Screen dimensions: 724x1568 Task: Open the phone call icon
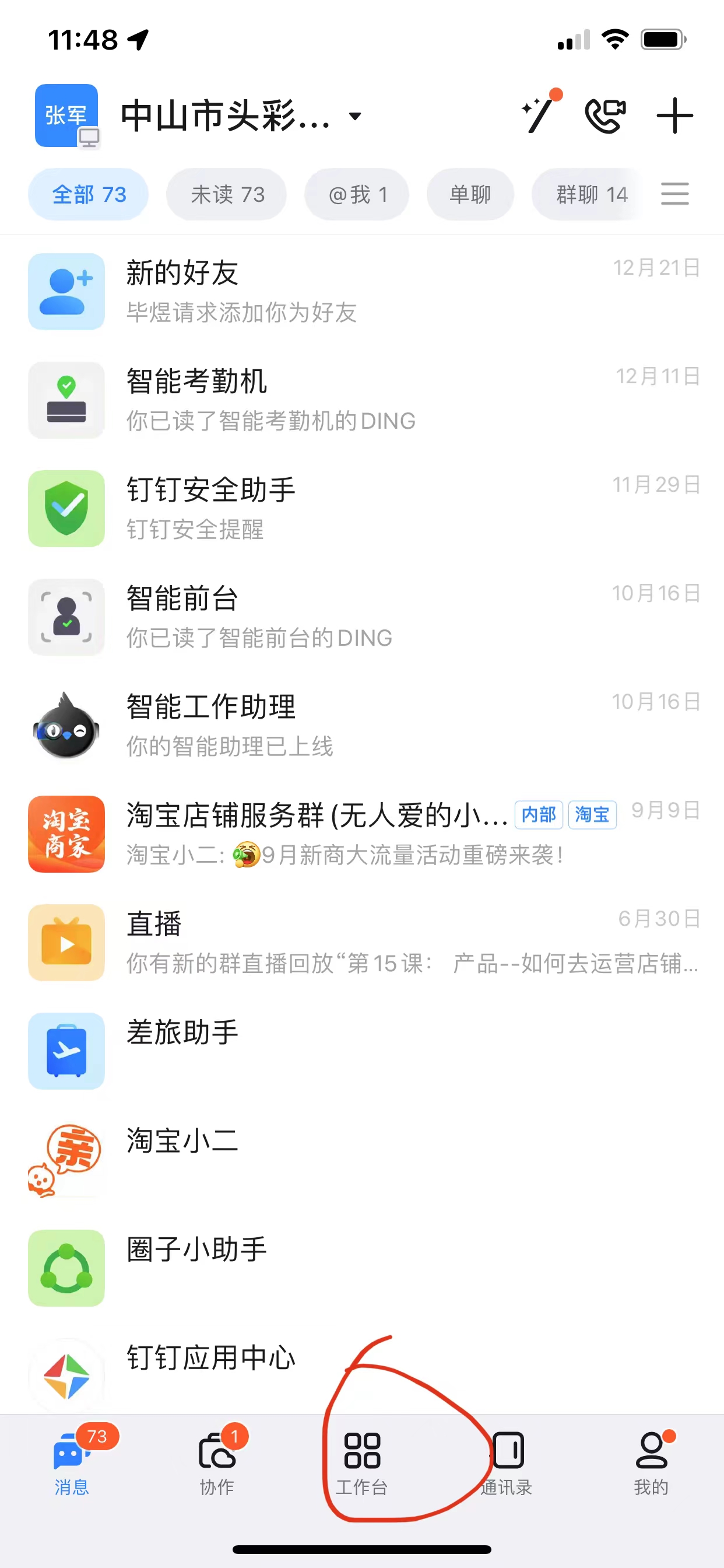click(604, 115)
